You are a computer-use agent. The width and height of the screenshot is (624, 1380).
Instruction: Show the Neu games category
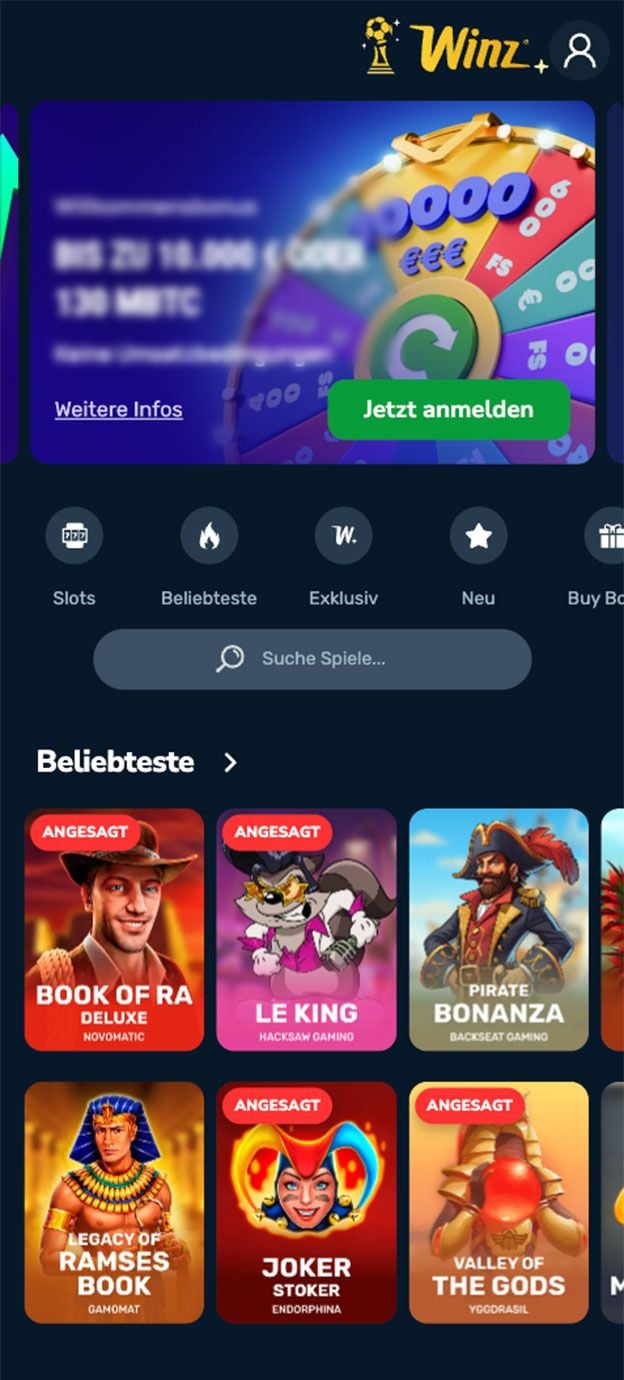[x=478, y=558]
